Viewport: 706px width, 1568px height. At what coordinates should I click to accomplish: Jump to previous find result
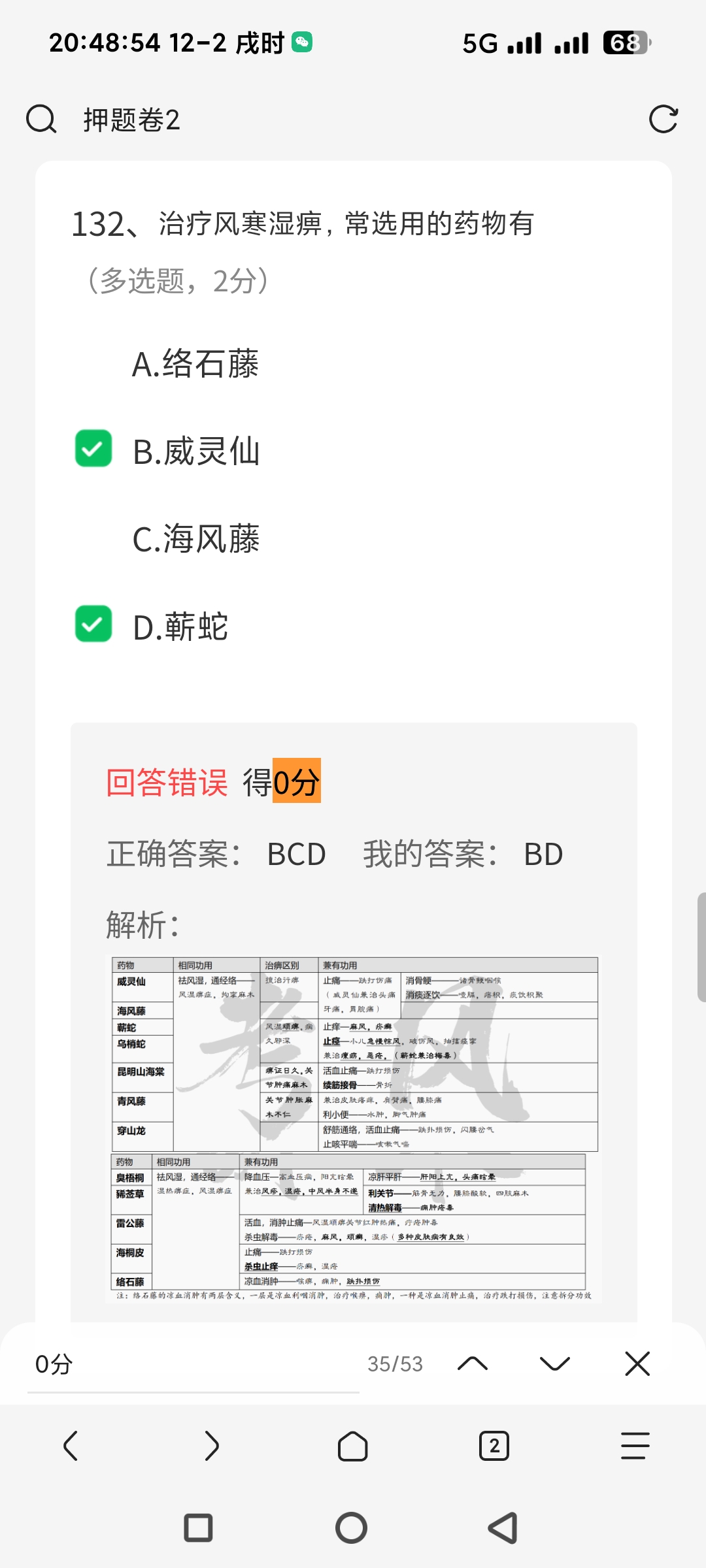(x=473, y=1364)
